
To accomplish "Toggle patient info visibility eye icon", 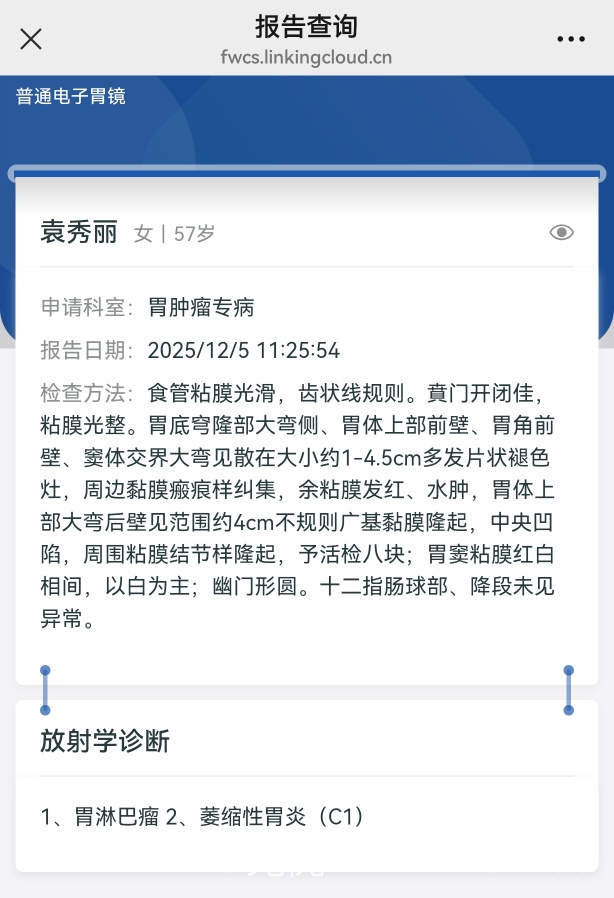I will pos(562,233).
